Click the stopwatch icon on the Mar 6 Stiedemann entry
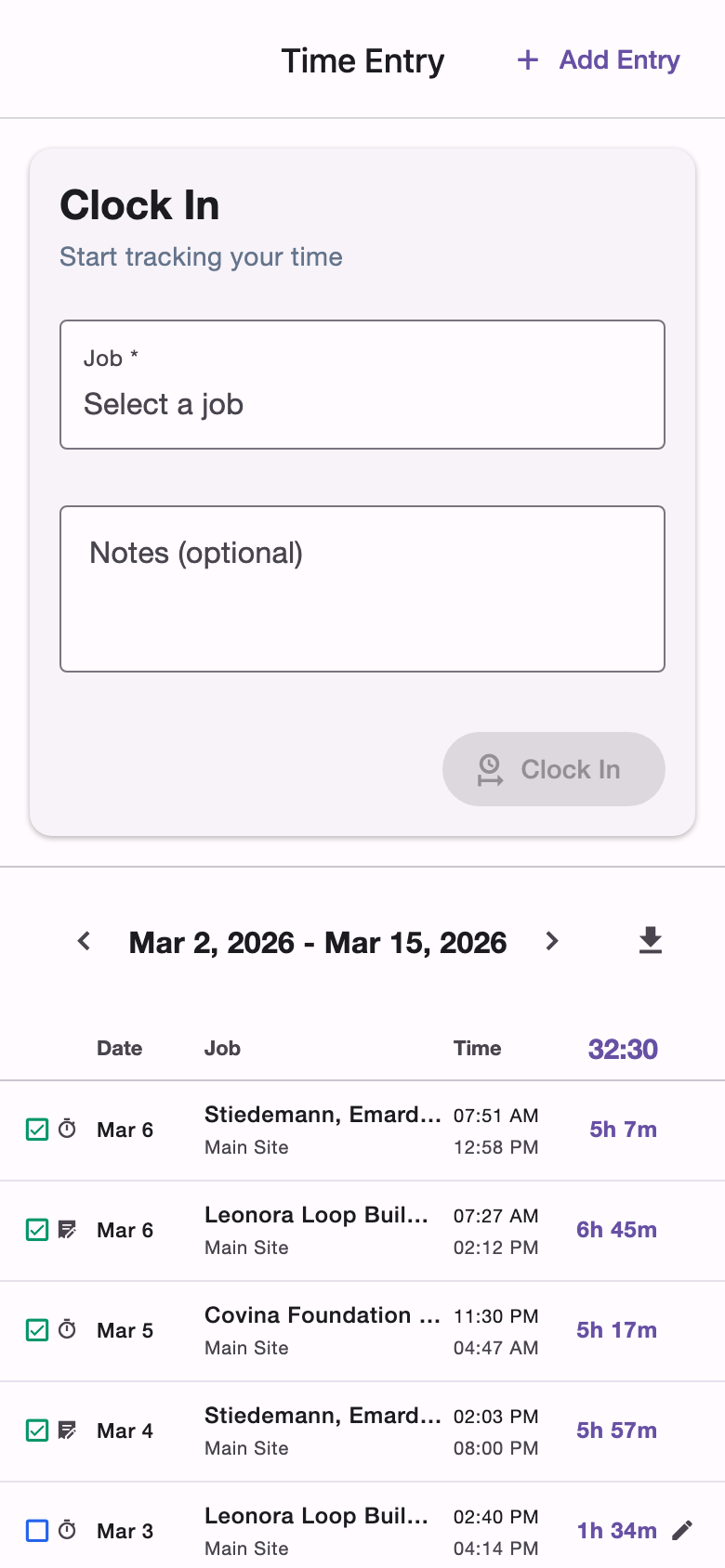Screen dimensions: 725x1568 (67, 1130)
